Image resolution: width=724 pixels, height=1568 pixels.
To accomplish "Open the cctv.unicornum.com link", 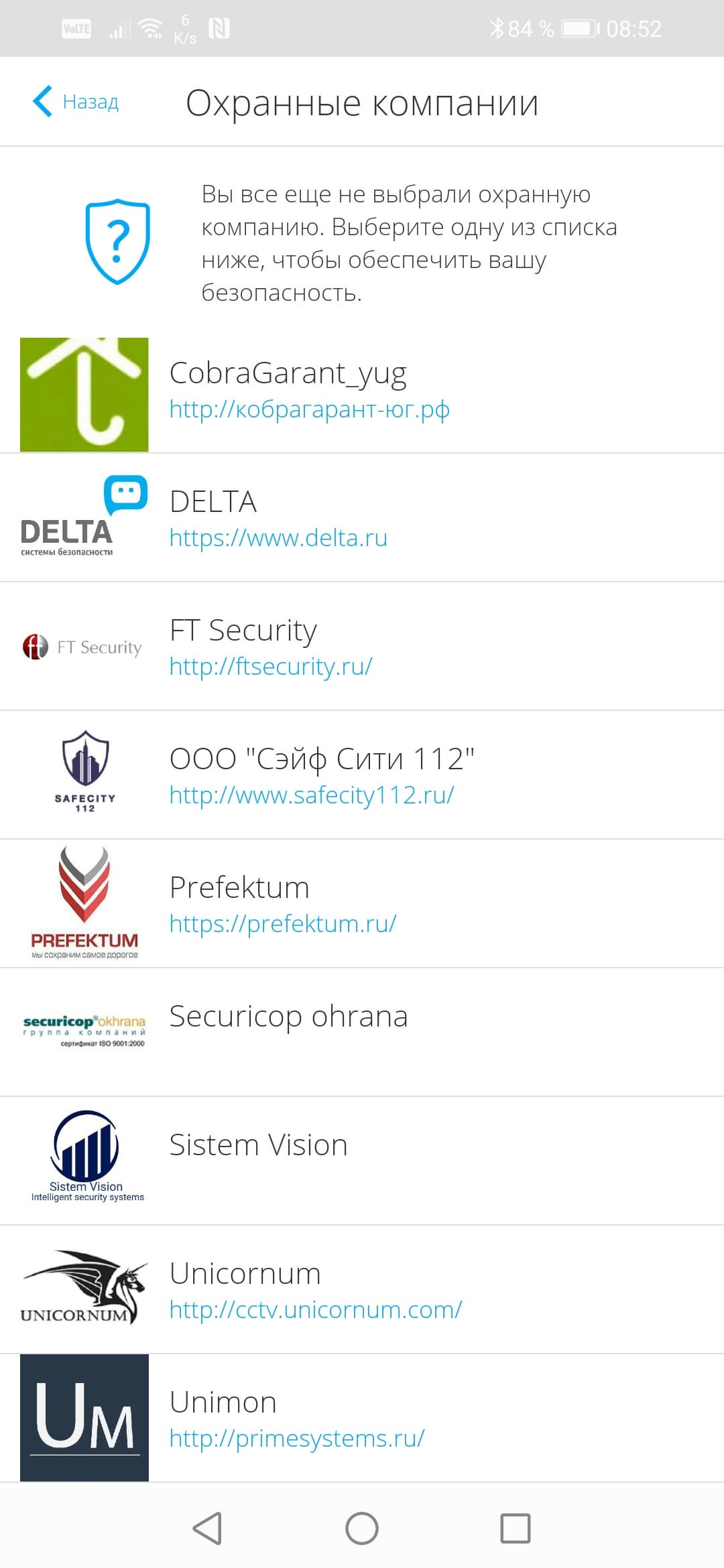I will tap(315, 1310).
